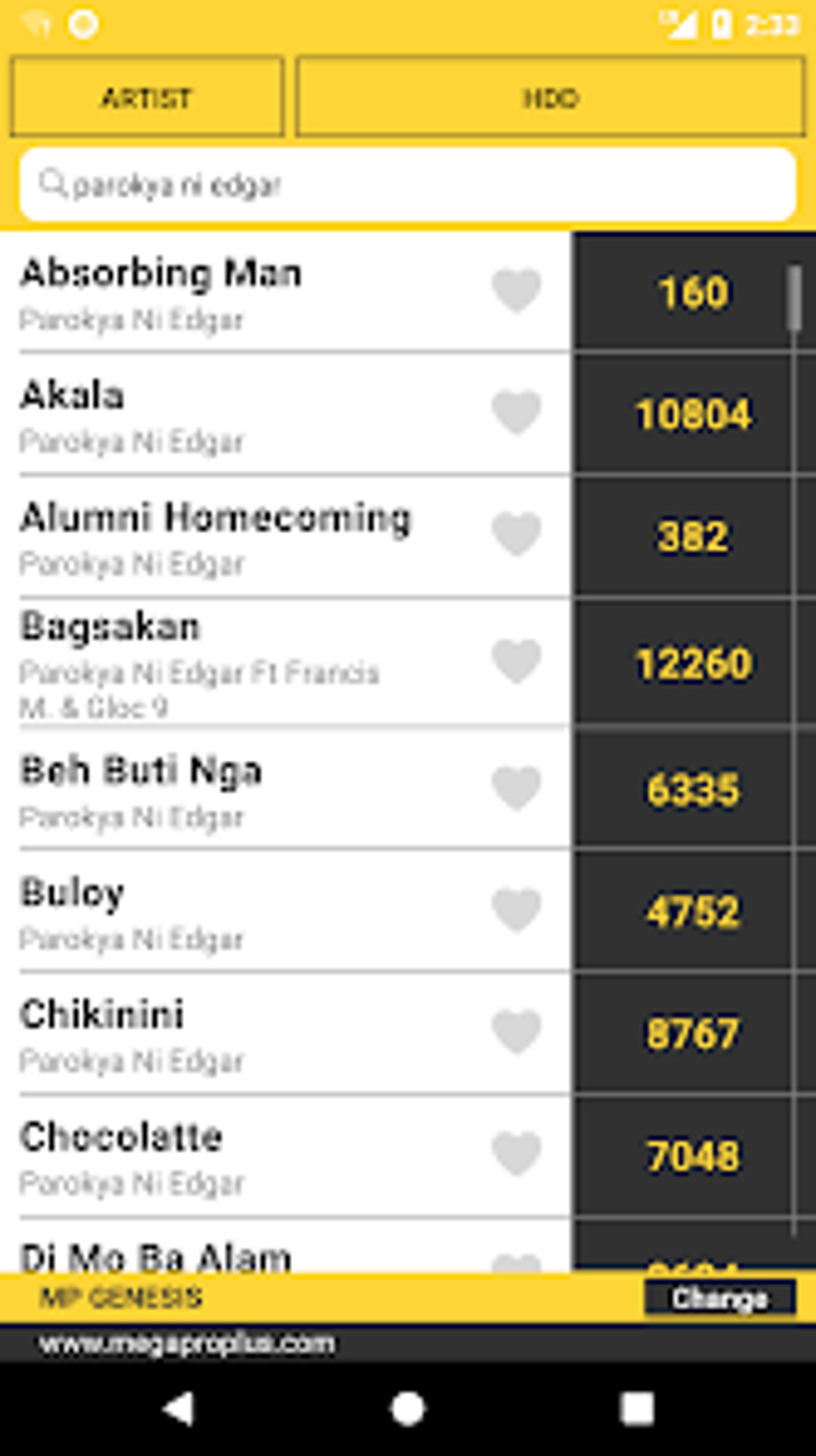The image size is (816, 1456).
Task: Unfavorite the song Absorbing Man
Action: tap(517, 291)
